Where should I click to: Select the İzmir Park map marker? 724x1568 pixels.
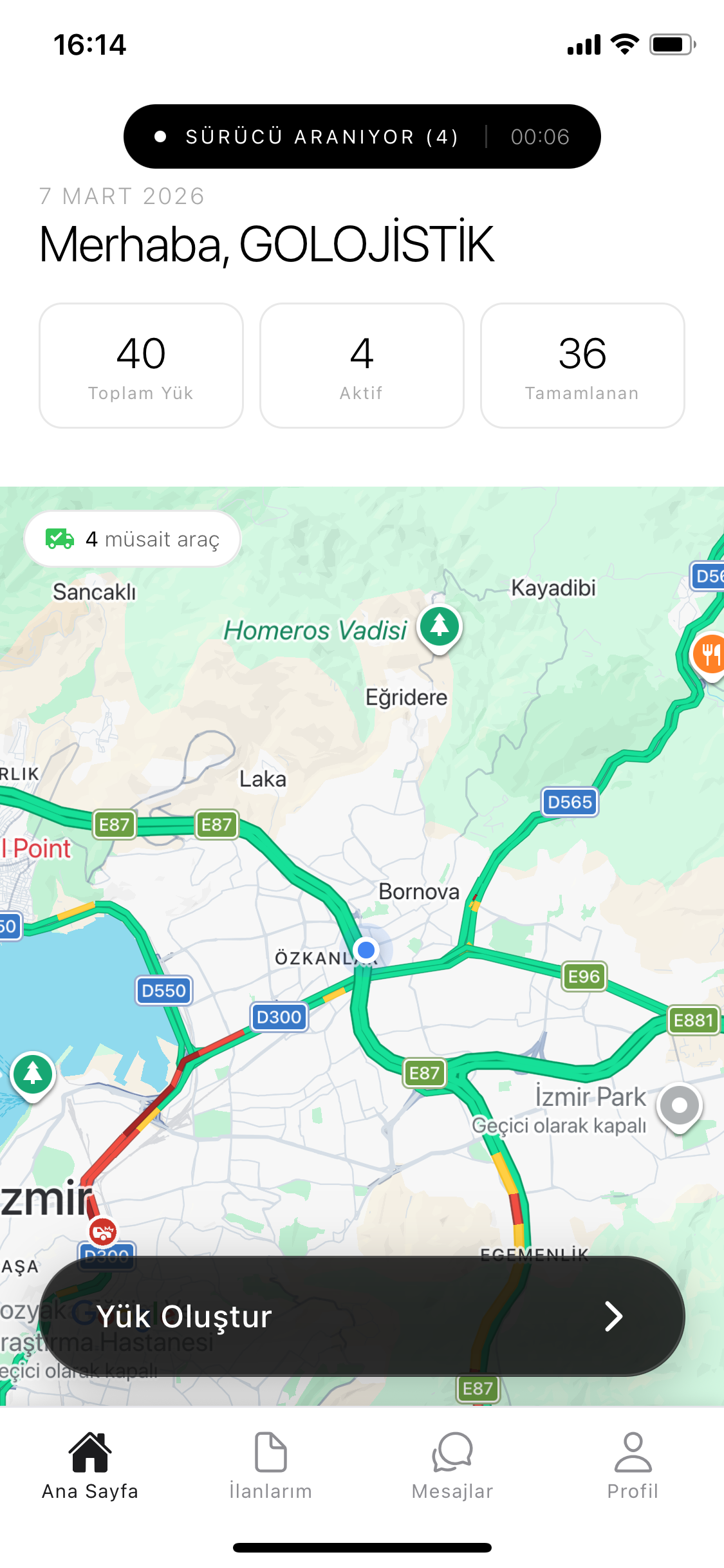click(679, 1106)
